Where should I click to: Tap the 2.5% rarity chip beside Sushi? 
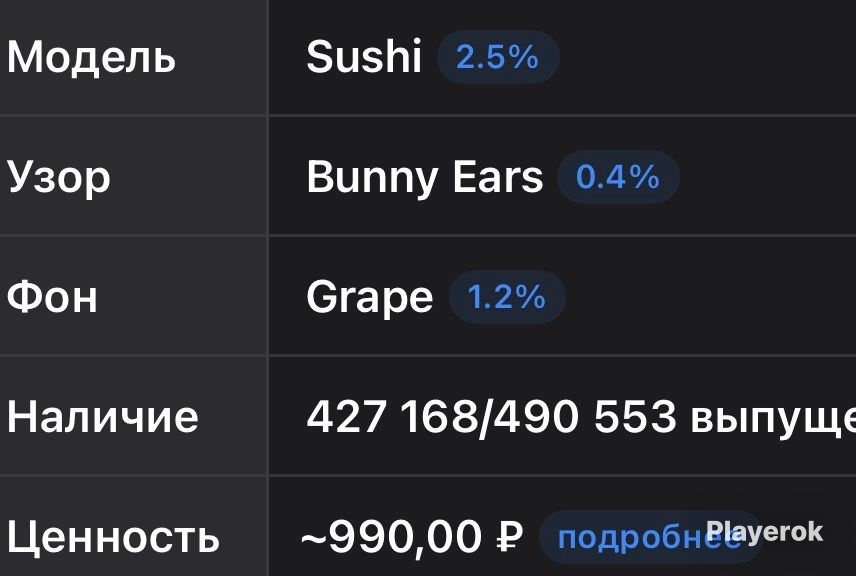click(x=498, y=57)
